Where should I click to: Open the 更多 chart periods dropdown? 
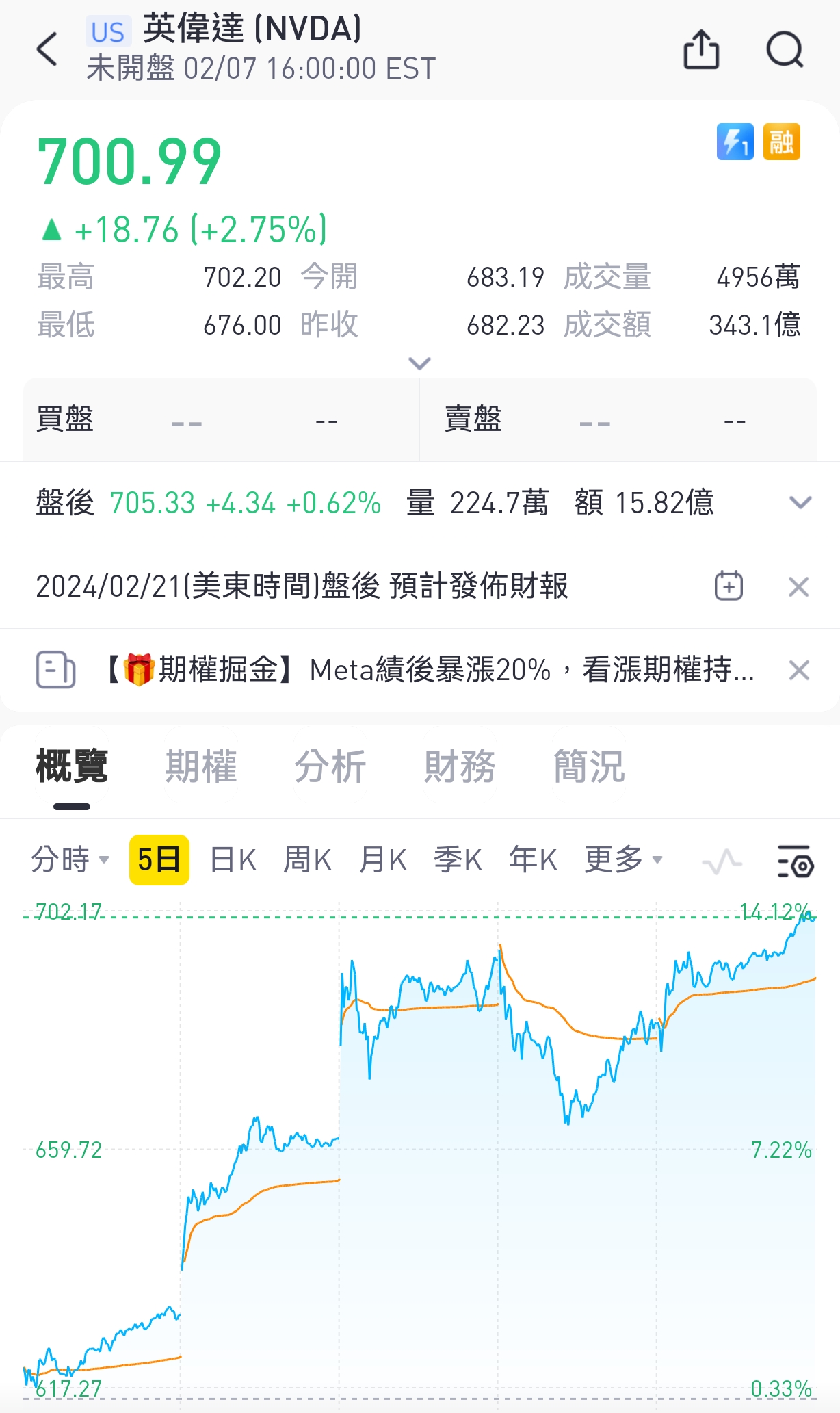point(623,859)
